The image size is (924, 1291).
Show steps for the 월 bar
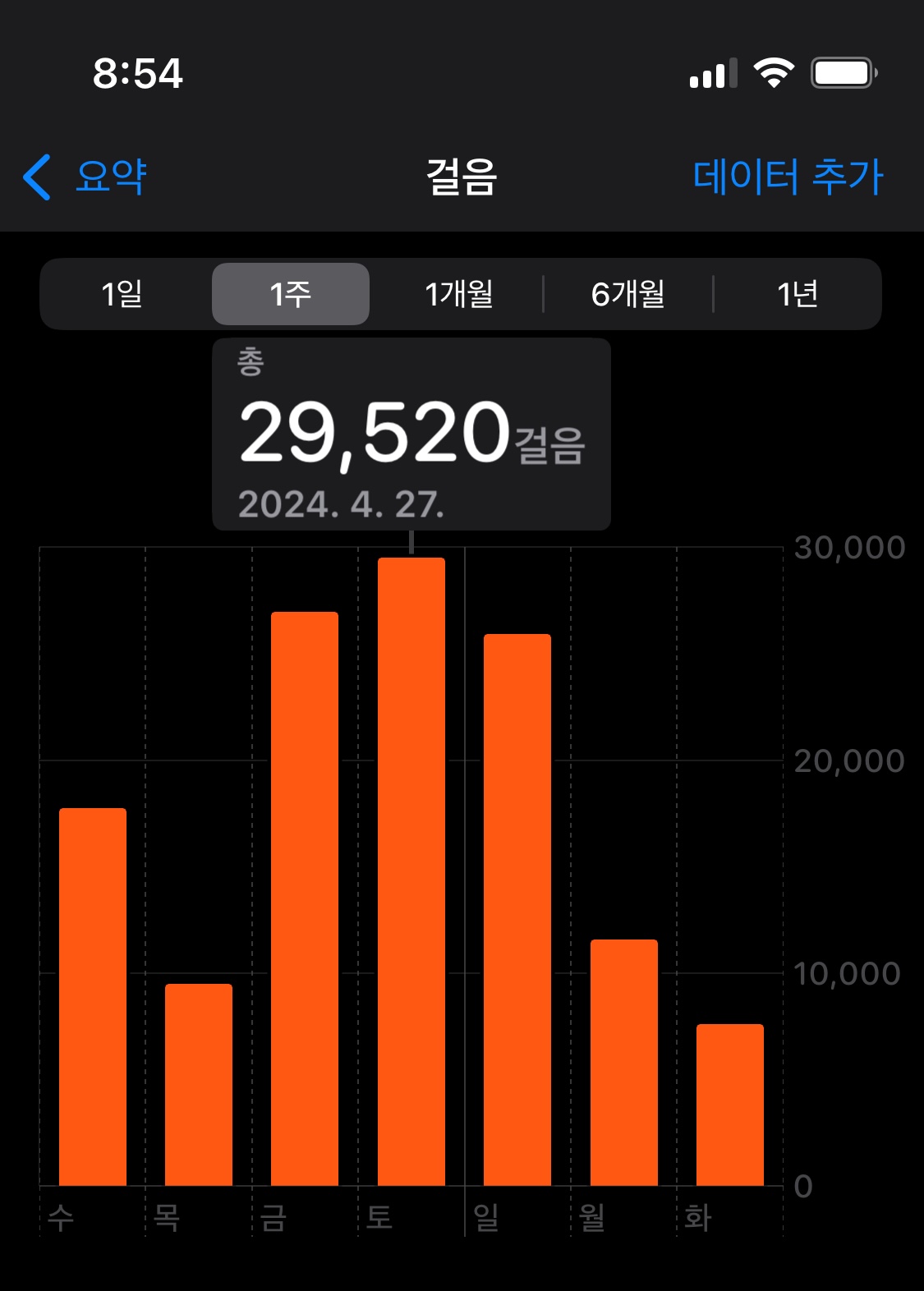(x=624, y=1062)
